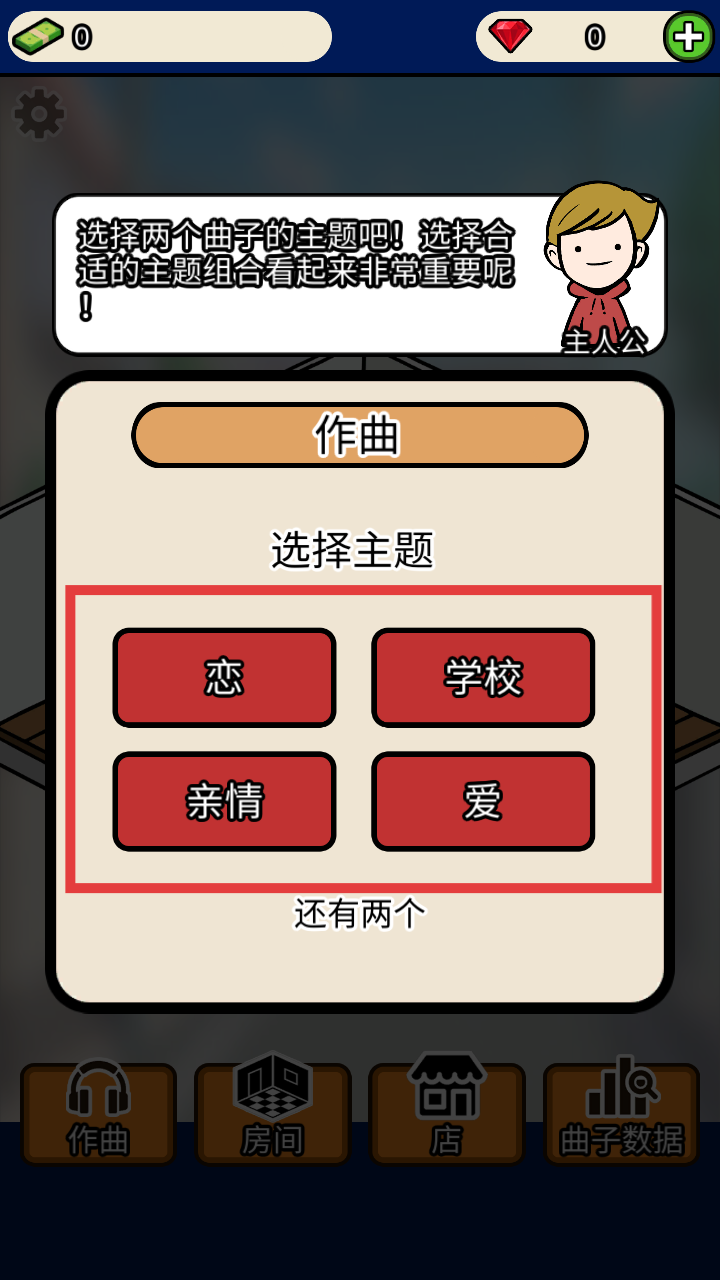Image resolution: width=720 pixels, height=1280 pixels.
Task: Open the 店 shop tab
Action: pyautogui.click(x=446, y=1113)
